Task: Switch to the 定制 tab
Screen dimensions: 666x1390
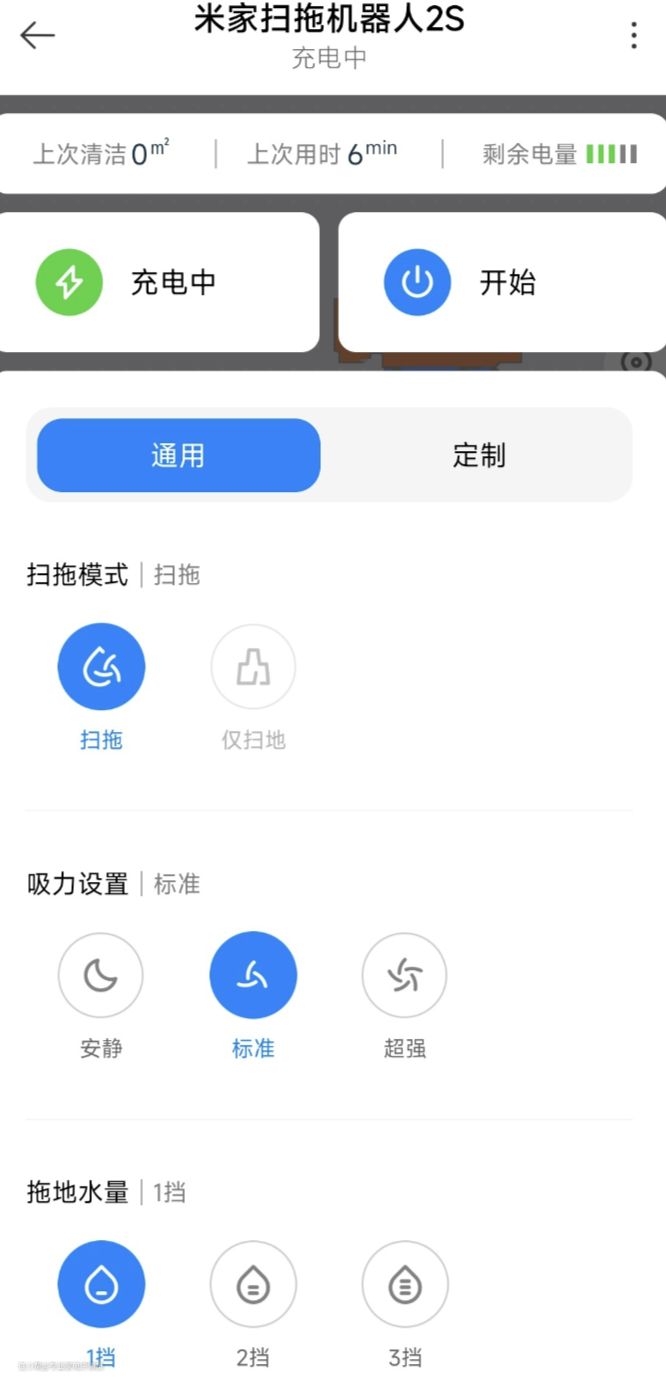Action: [479, 456]
